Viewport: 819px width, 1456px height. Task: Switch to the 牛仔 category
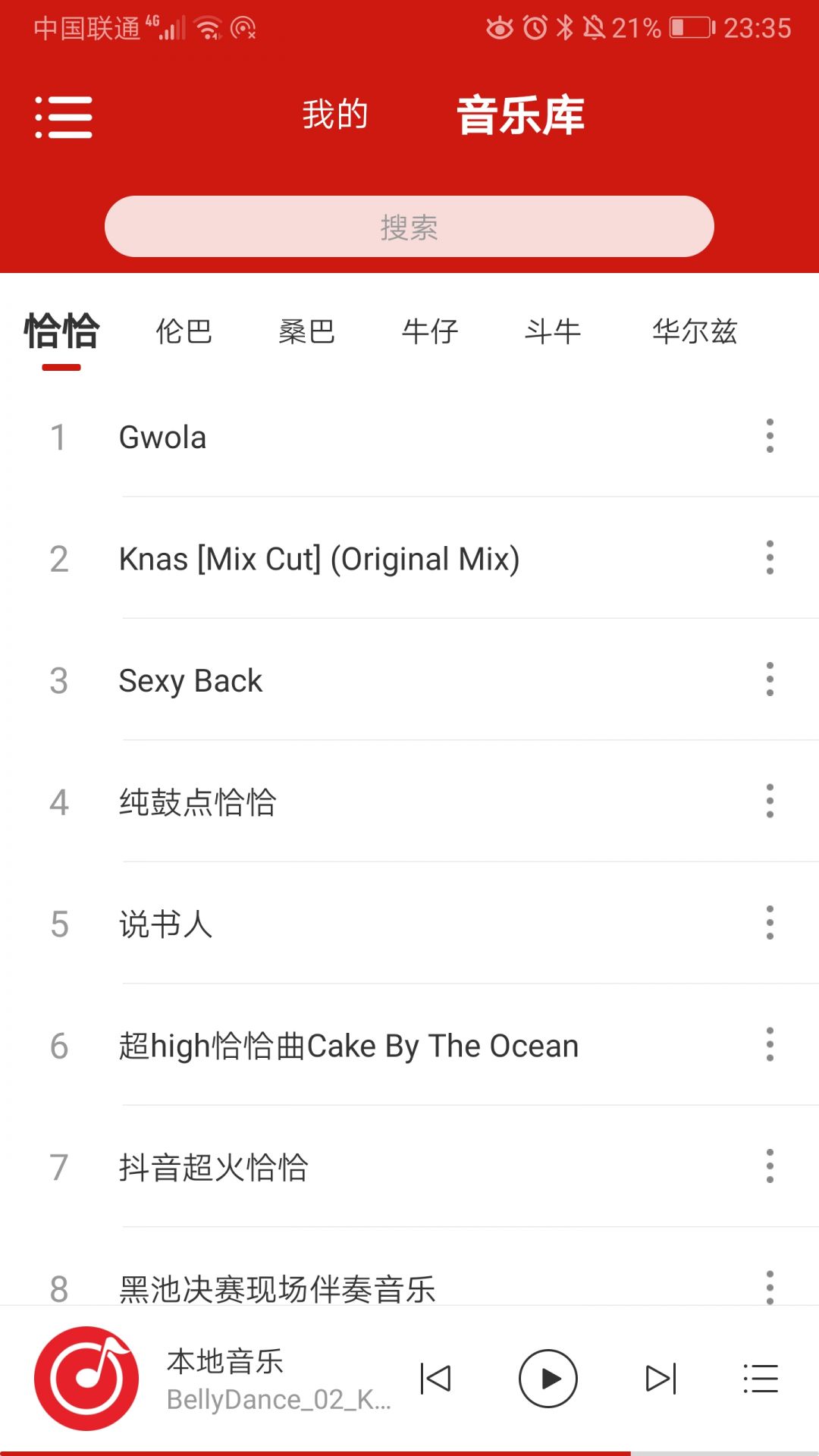pos(430,332)
